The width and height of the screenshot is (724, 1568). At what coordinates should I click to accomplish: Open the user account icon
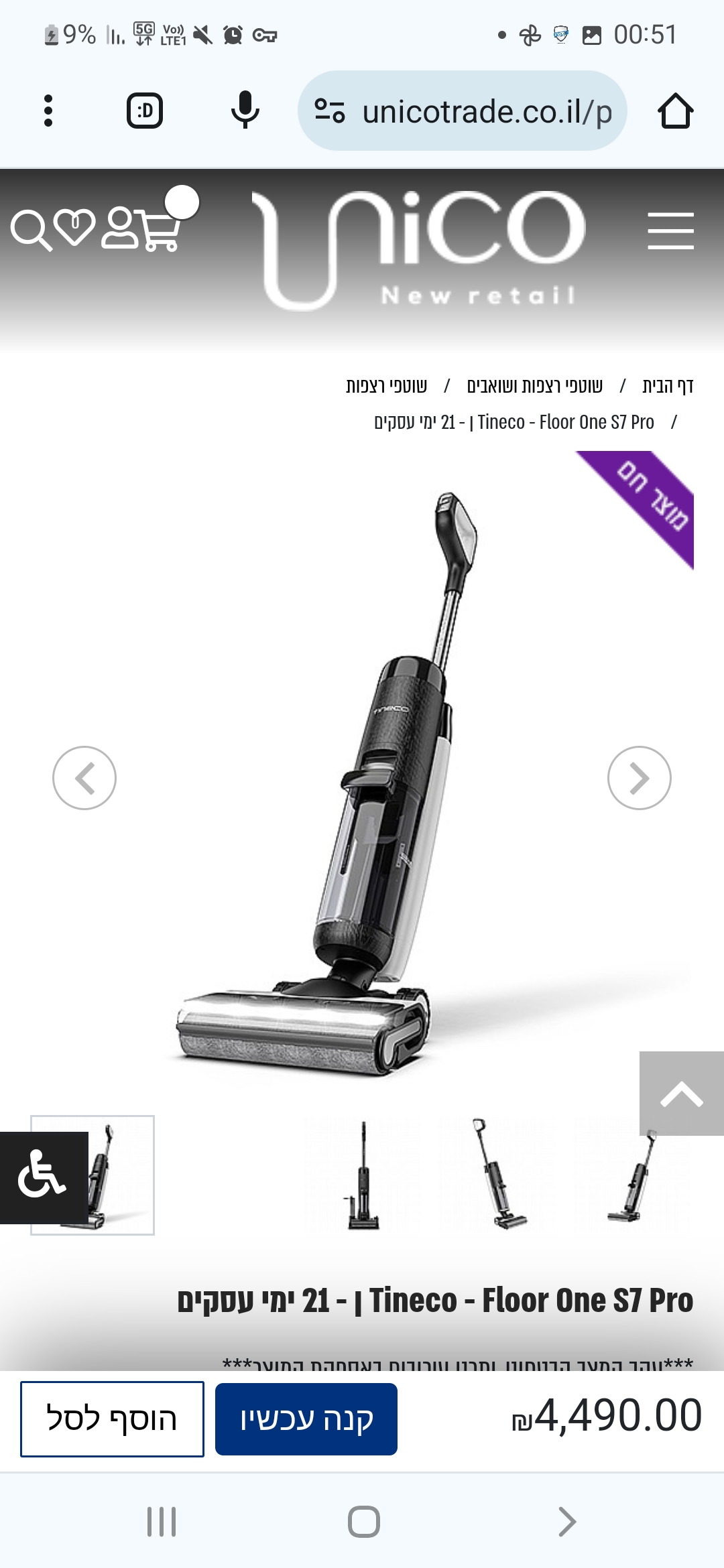point(120,228)
